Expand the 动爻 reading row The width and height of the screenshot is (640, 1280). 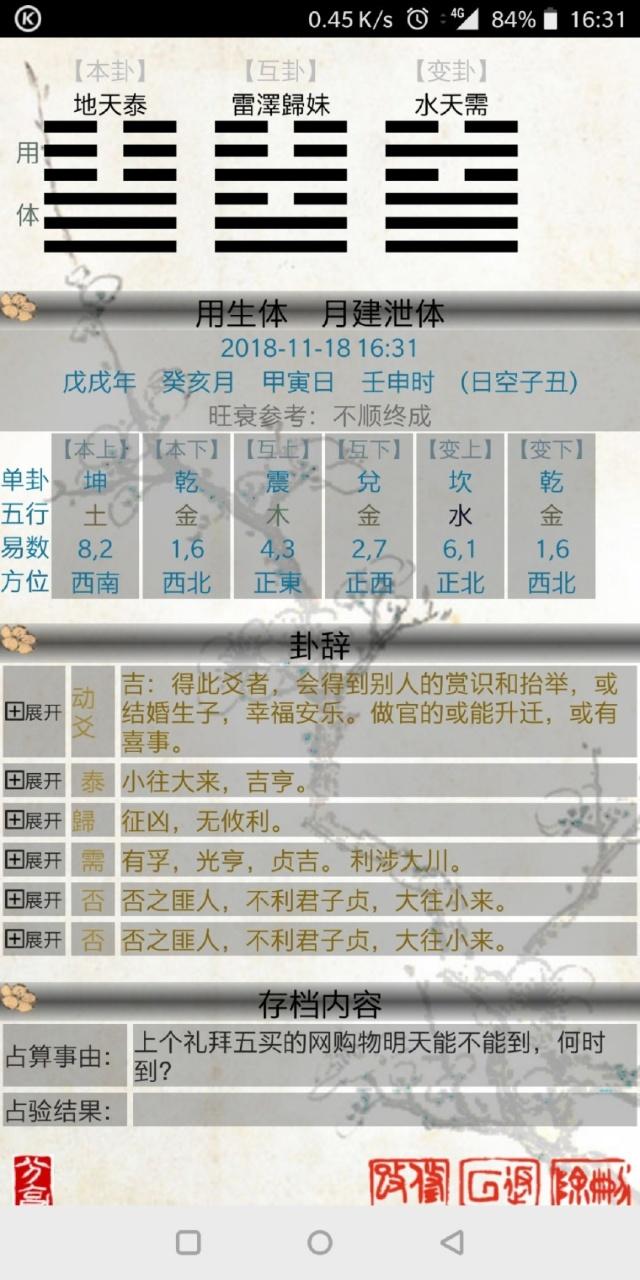[x=33, y=711]
